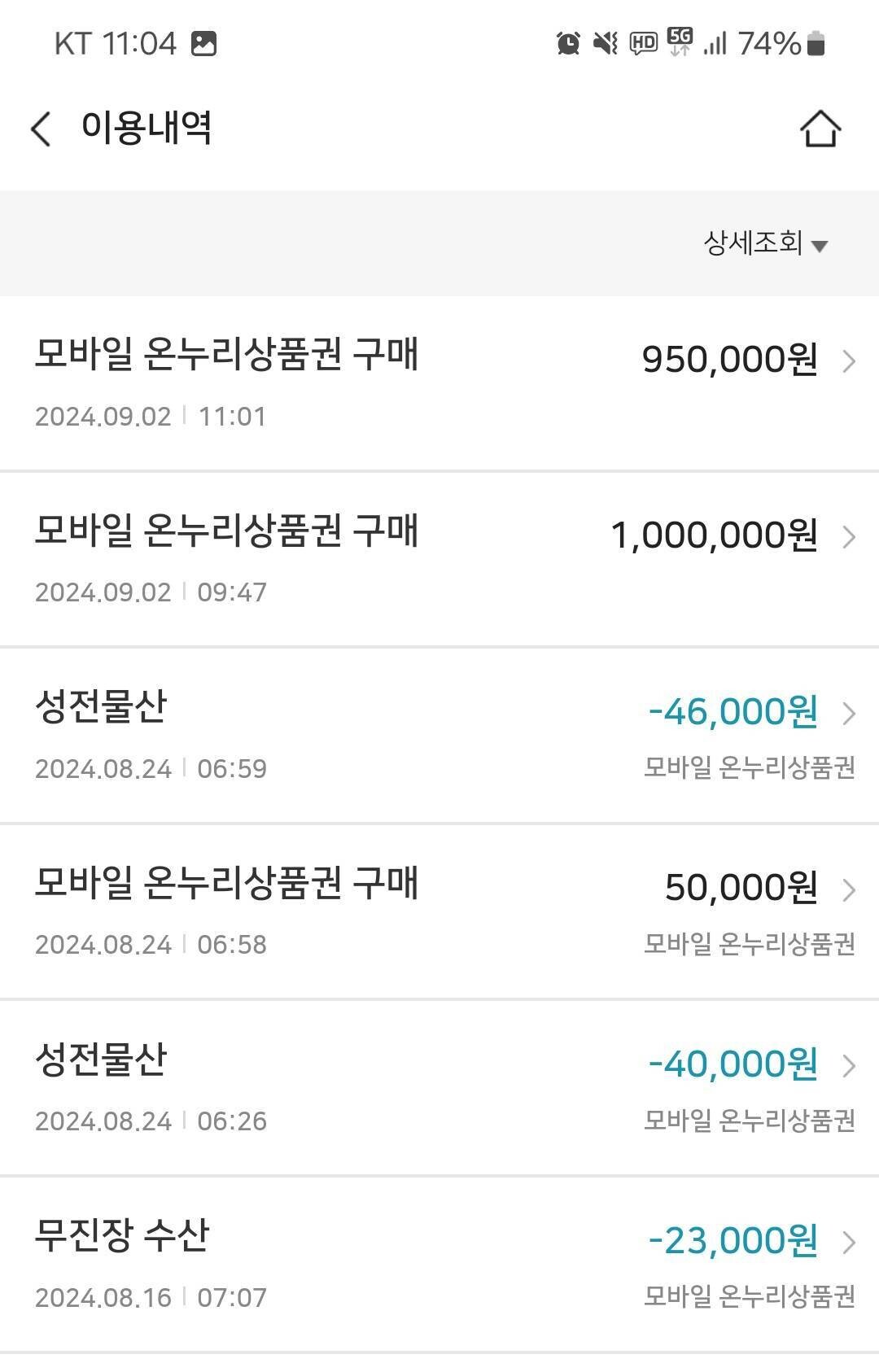Tap the back arrow next to 이용내역

click(x=40, y=129)
